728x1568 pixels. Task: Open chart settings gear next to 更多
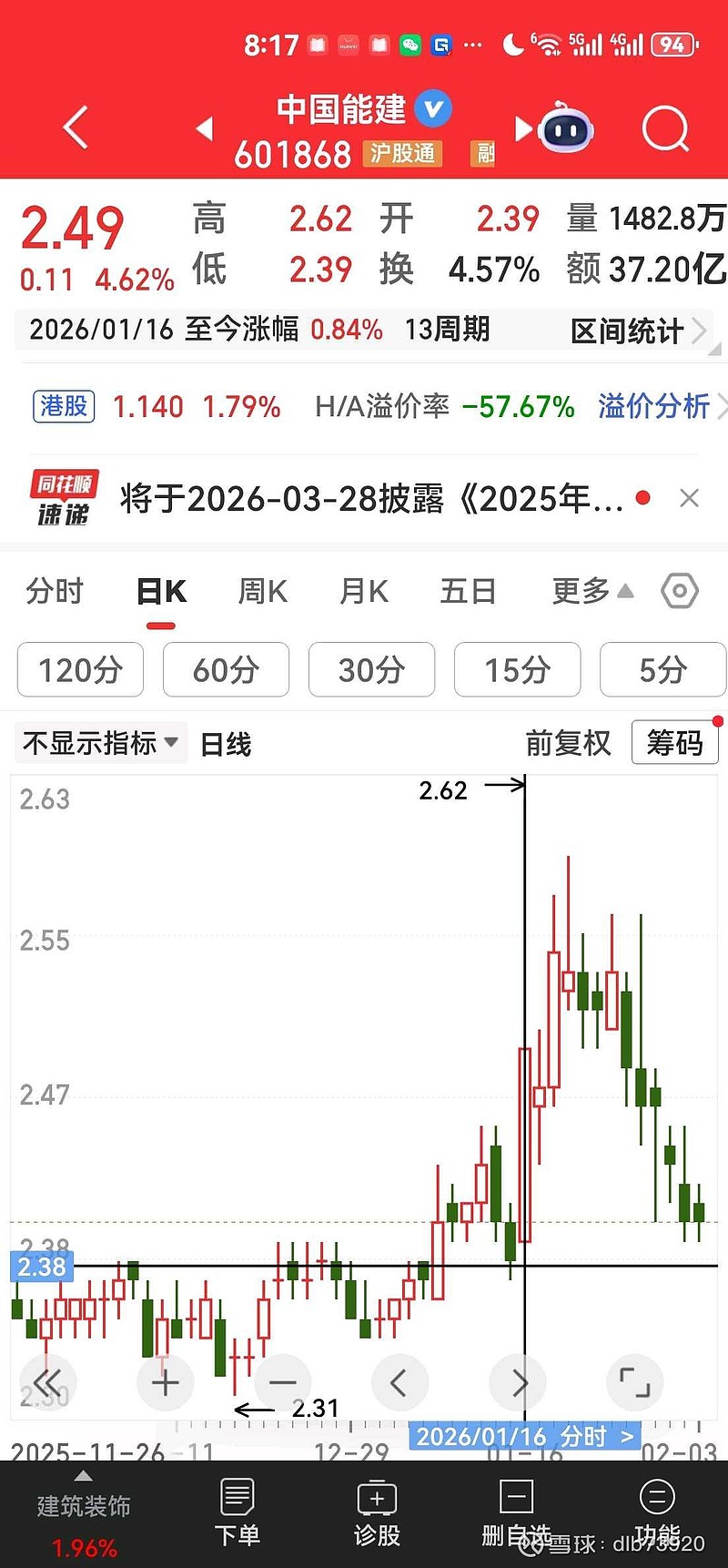click(679, 590)
